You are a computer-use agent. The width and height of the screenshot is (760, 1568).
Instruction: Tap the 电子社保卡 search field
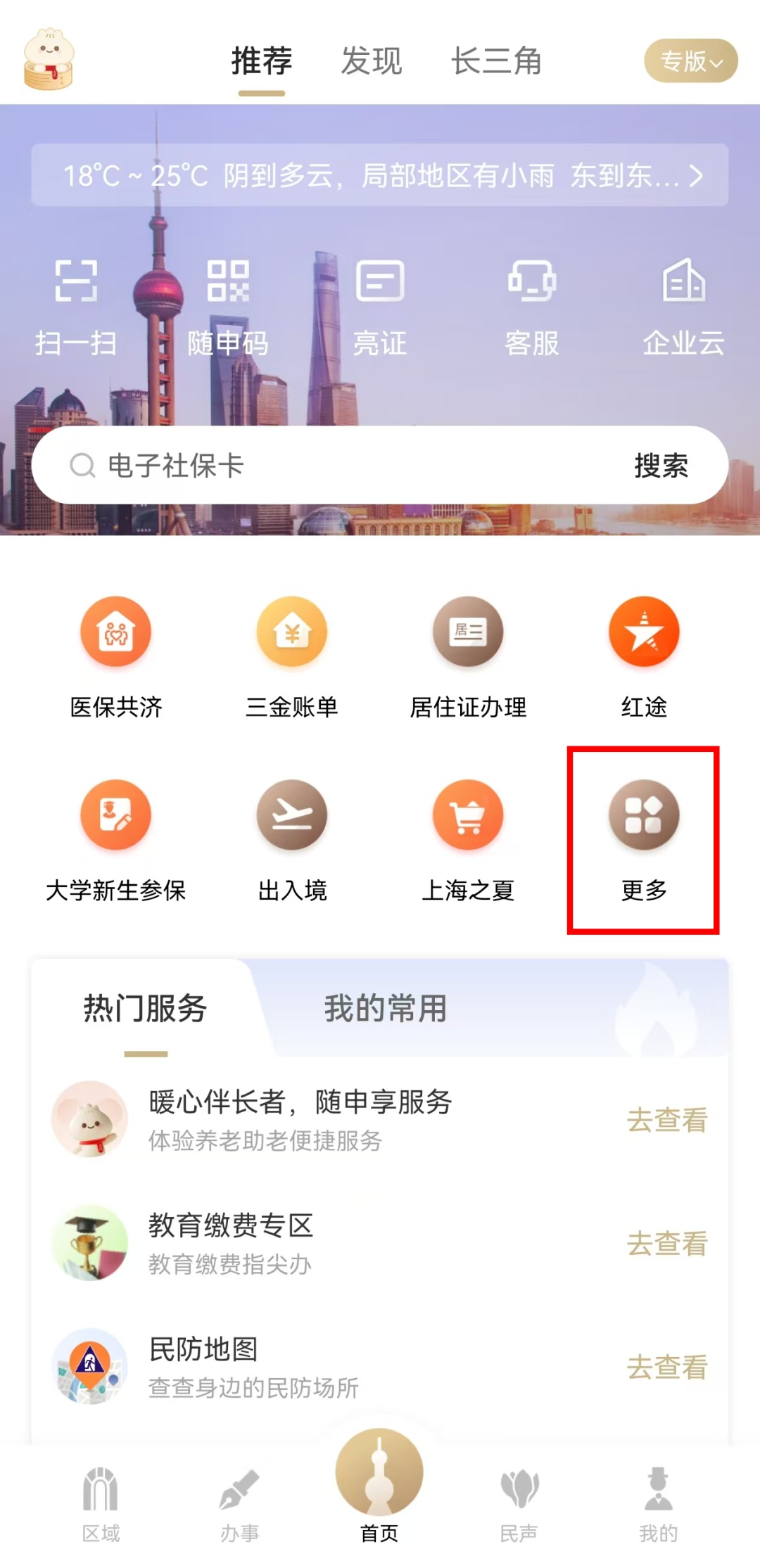pyautogui.click(x=331, y=465)
